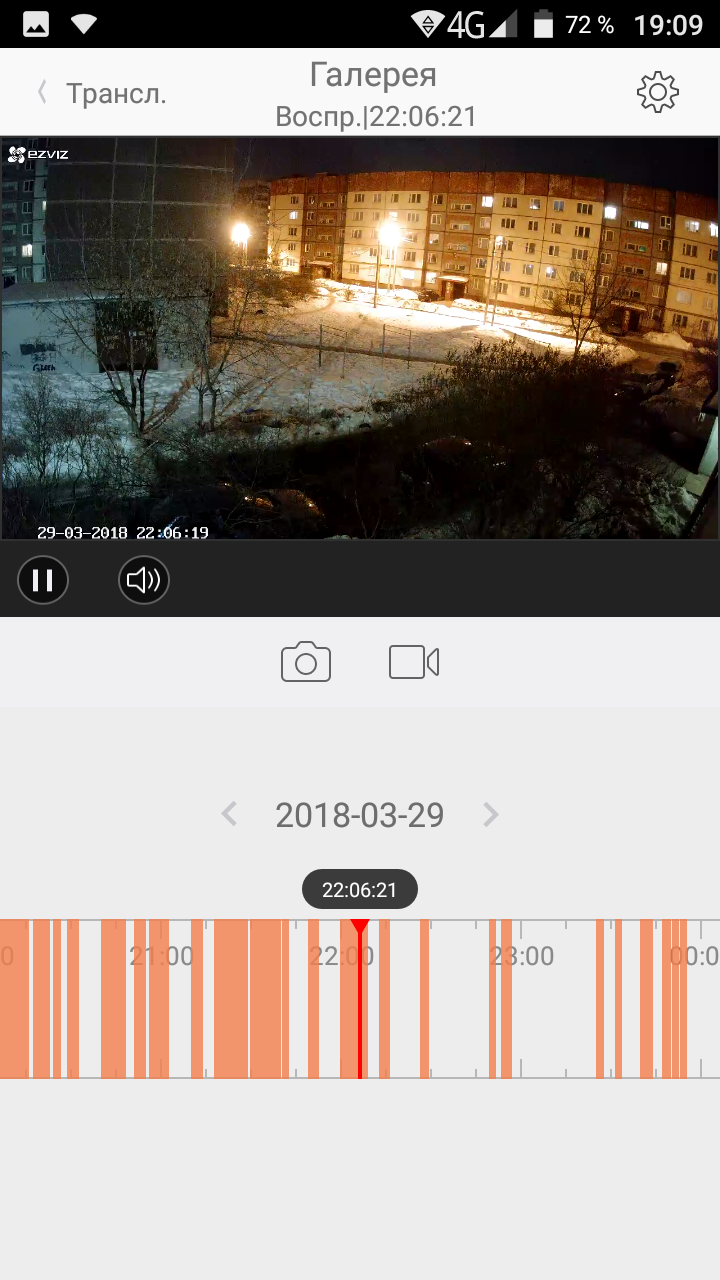Go to the next day
This screenshot has height=1280, width=720.
490,814
